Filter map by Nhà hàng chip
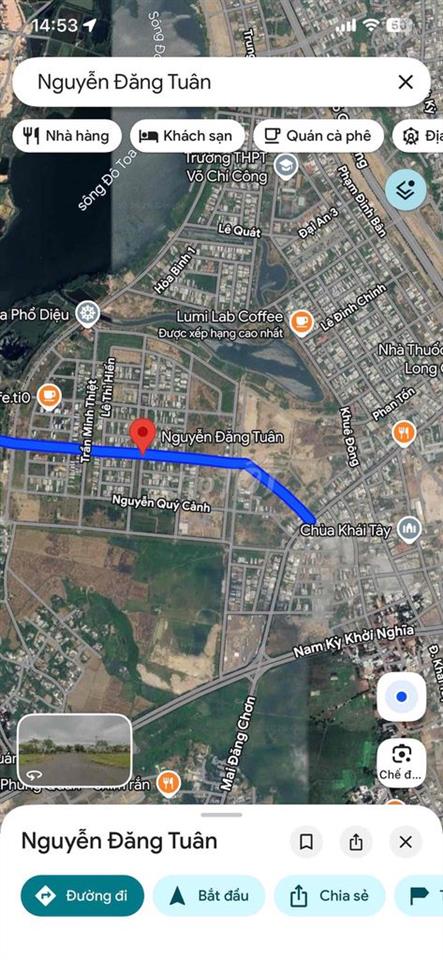 66,136
